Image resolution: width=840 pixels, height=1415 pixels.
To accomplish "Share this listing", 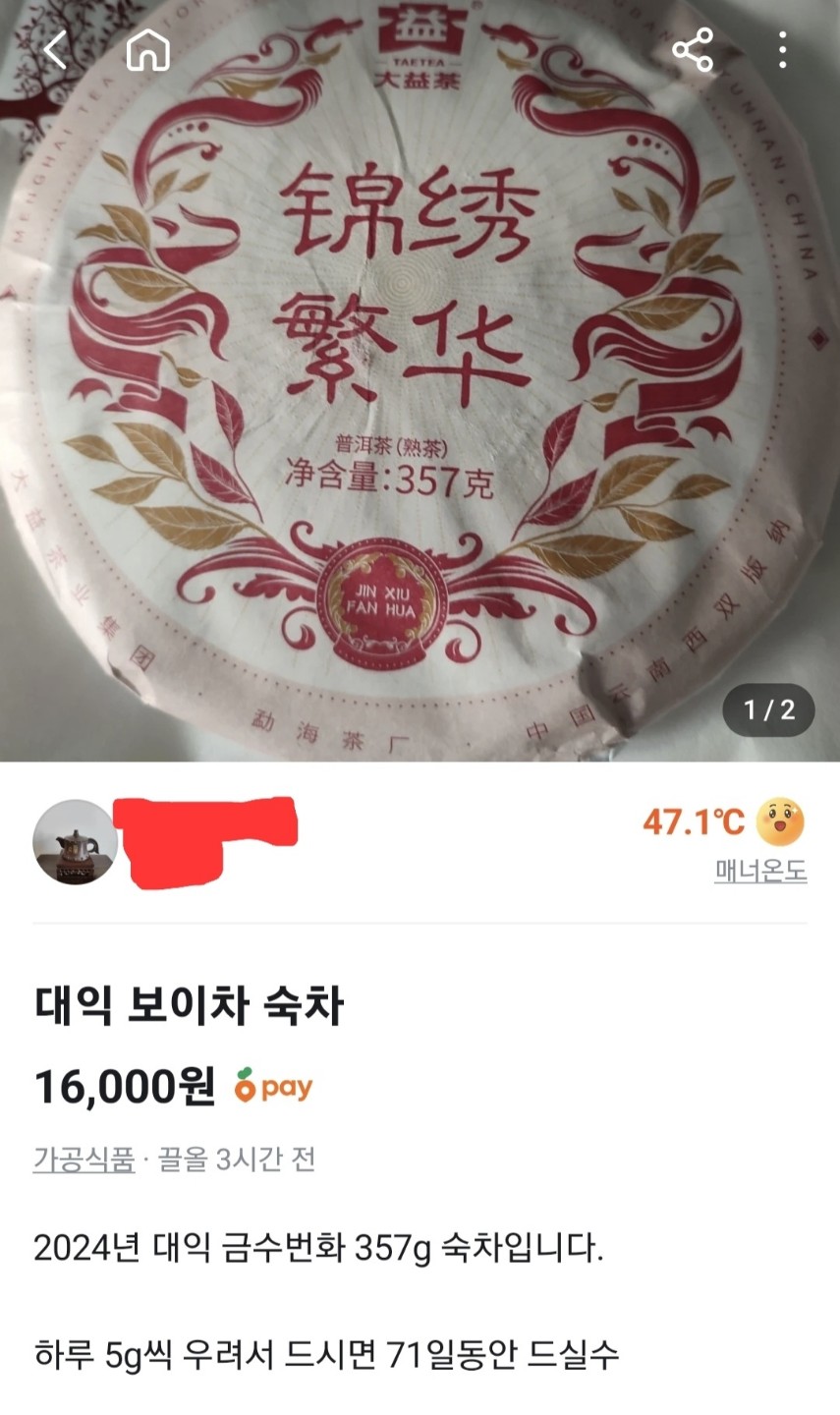I will pos(693,49).
